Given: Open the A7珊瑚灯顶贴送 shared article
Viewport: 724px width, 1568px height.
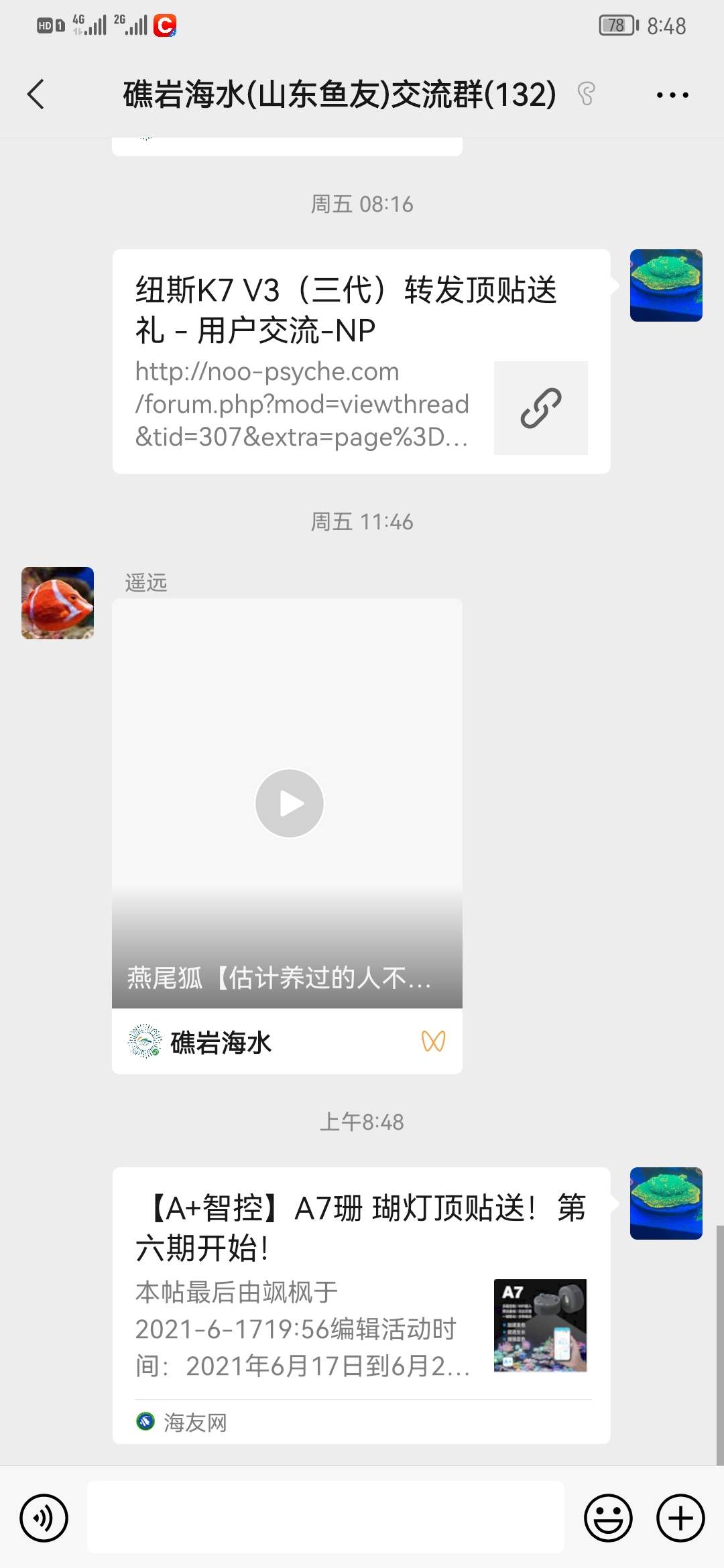Looking at the screenshot, I should click(x=361, y=1303).
